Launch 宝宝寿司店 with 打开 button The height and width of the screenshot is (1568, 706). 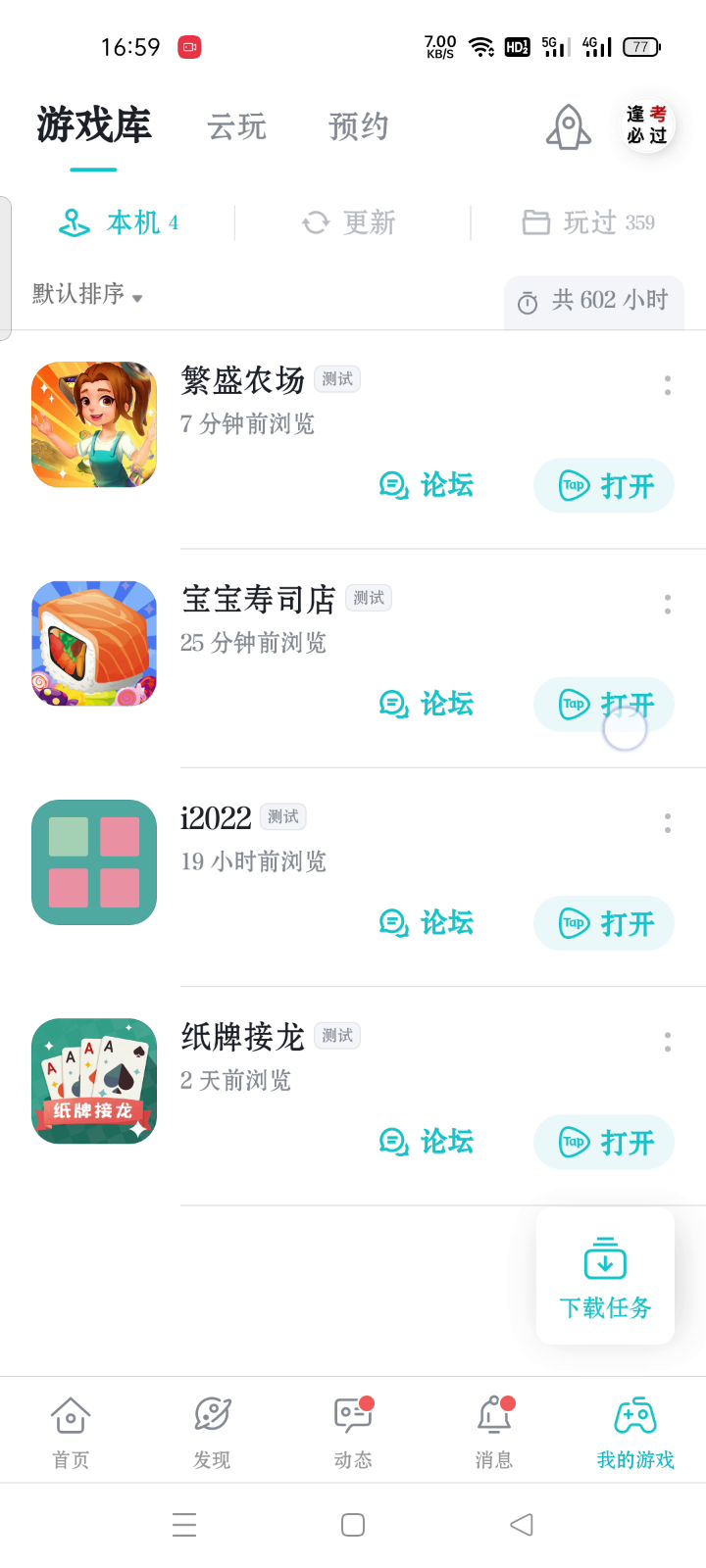click(x=604, y=704)
